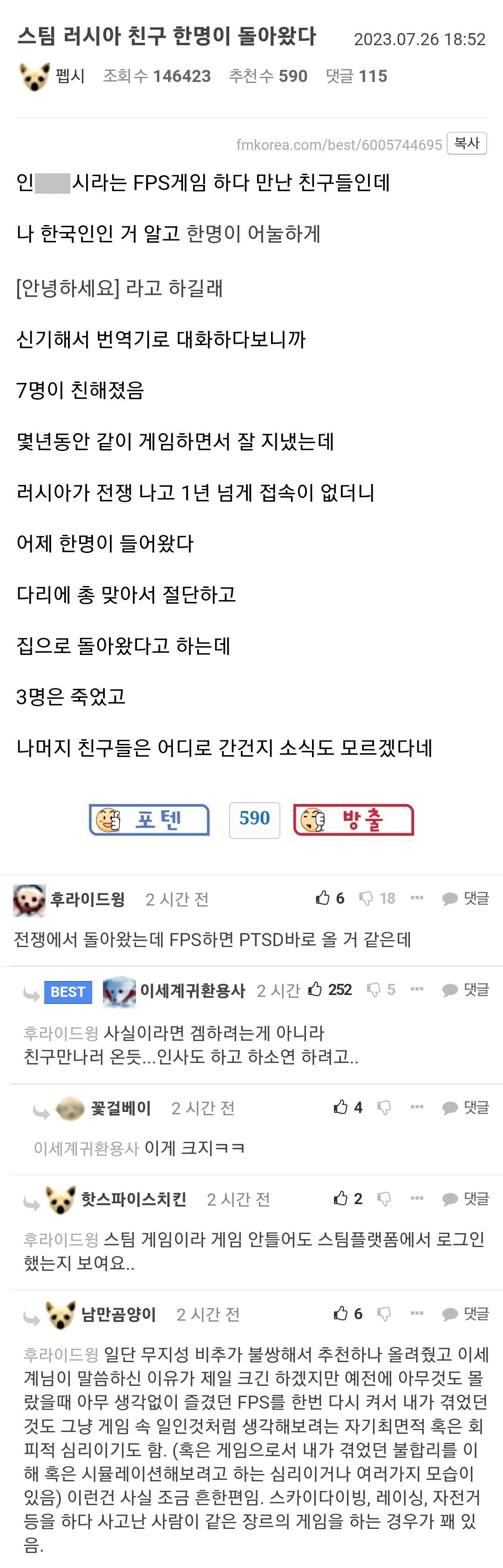Upvote the post with the 포텐 button
Image resolution: width=503 pixels, height=1568 pixels.
(x=150, y=820)
